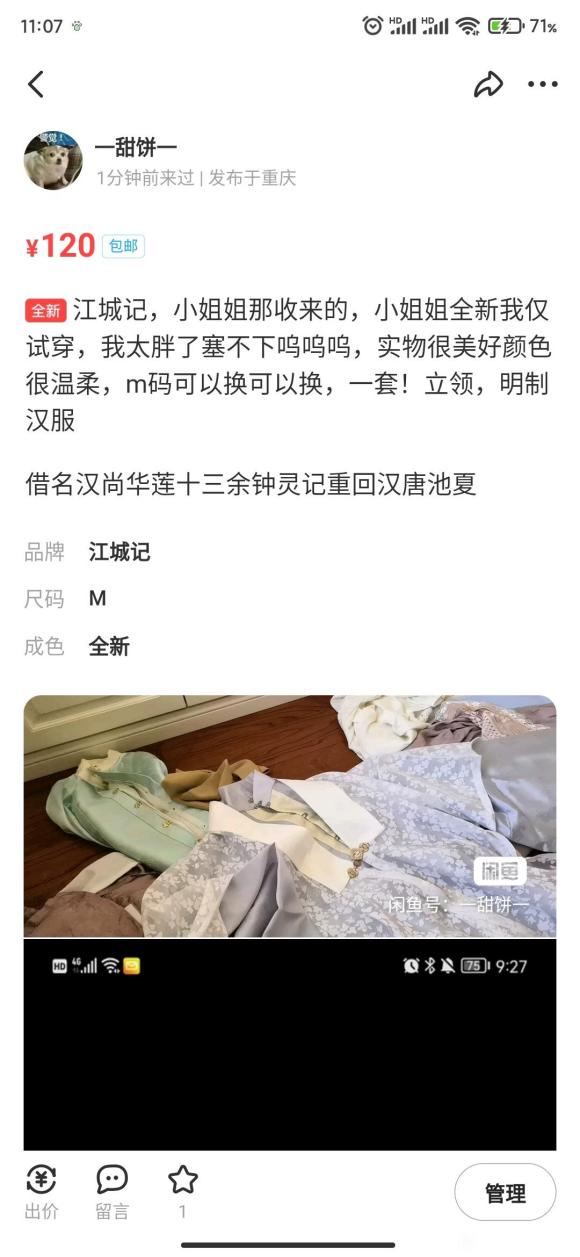The width and height of the screenshot is (580, 1257).
Task: View the clothing photo of the listing
Action: tap(290, 815)
